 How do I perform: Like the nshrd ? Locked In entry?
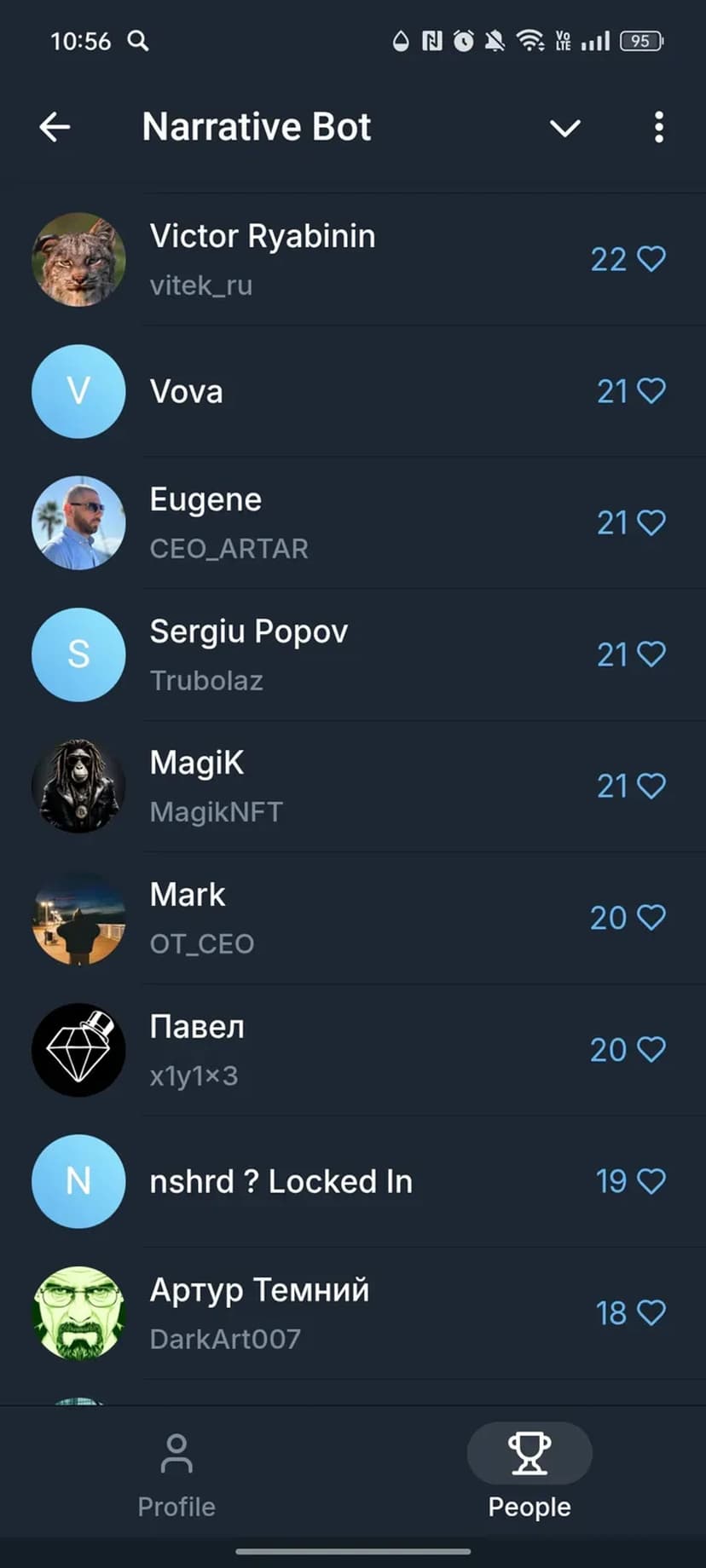(651, 1181)
